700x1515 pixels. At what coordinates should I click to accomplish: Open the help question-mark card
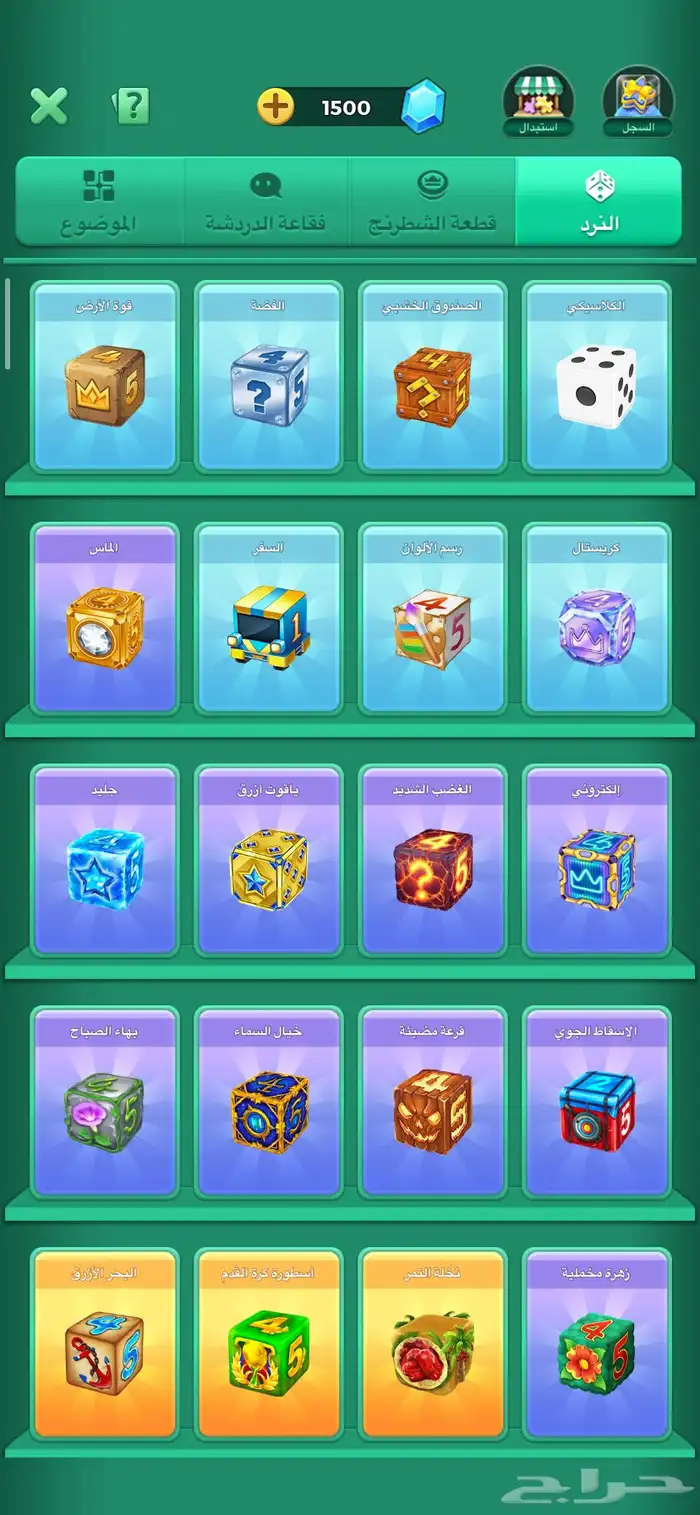tap(131, 105)
